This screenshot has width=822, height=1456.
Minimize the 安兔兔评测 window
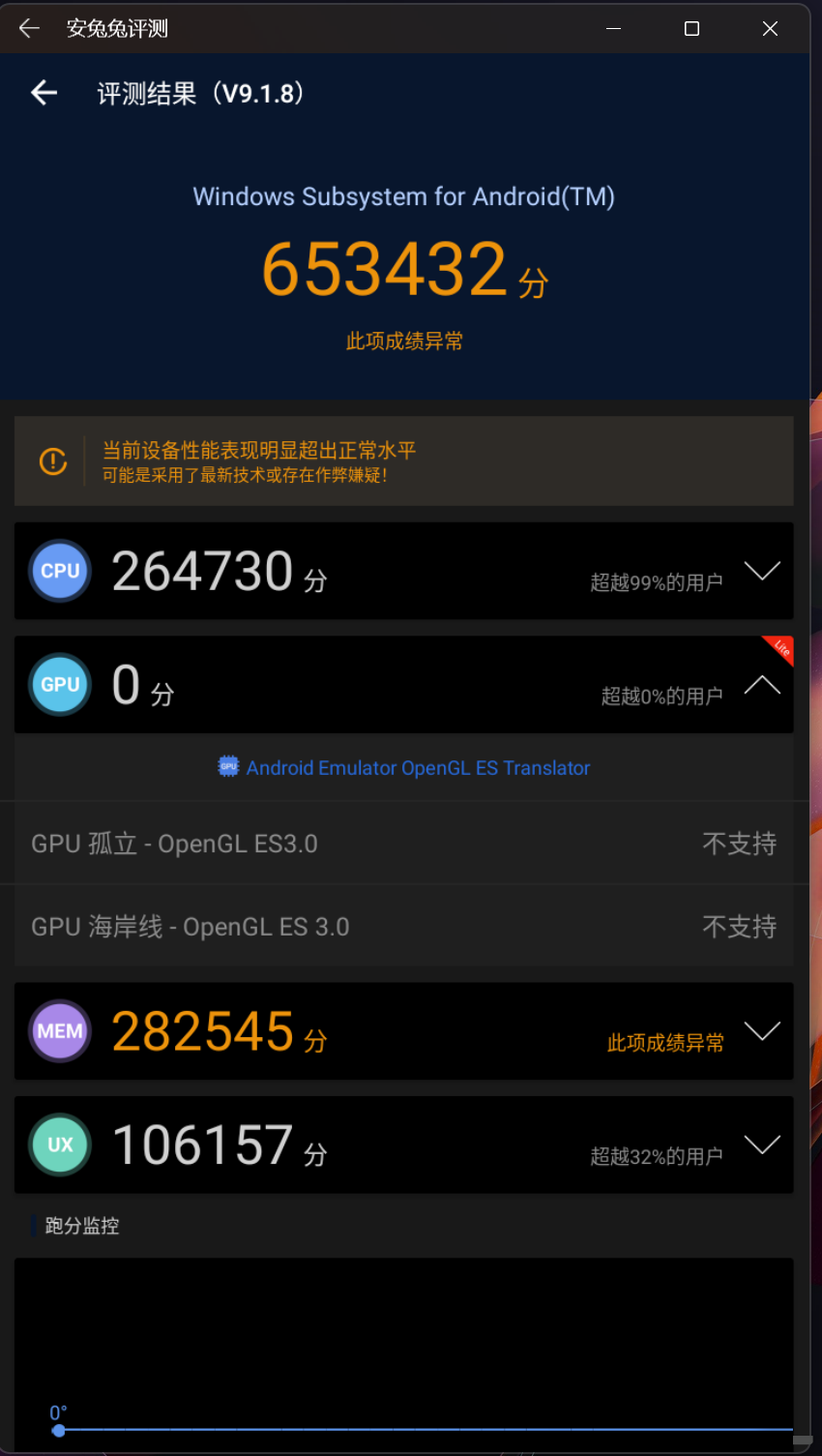point(613,28)
